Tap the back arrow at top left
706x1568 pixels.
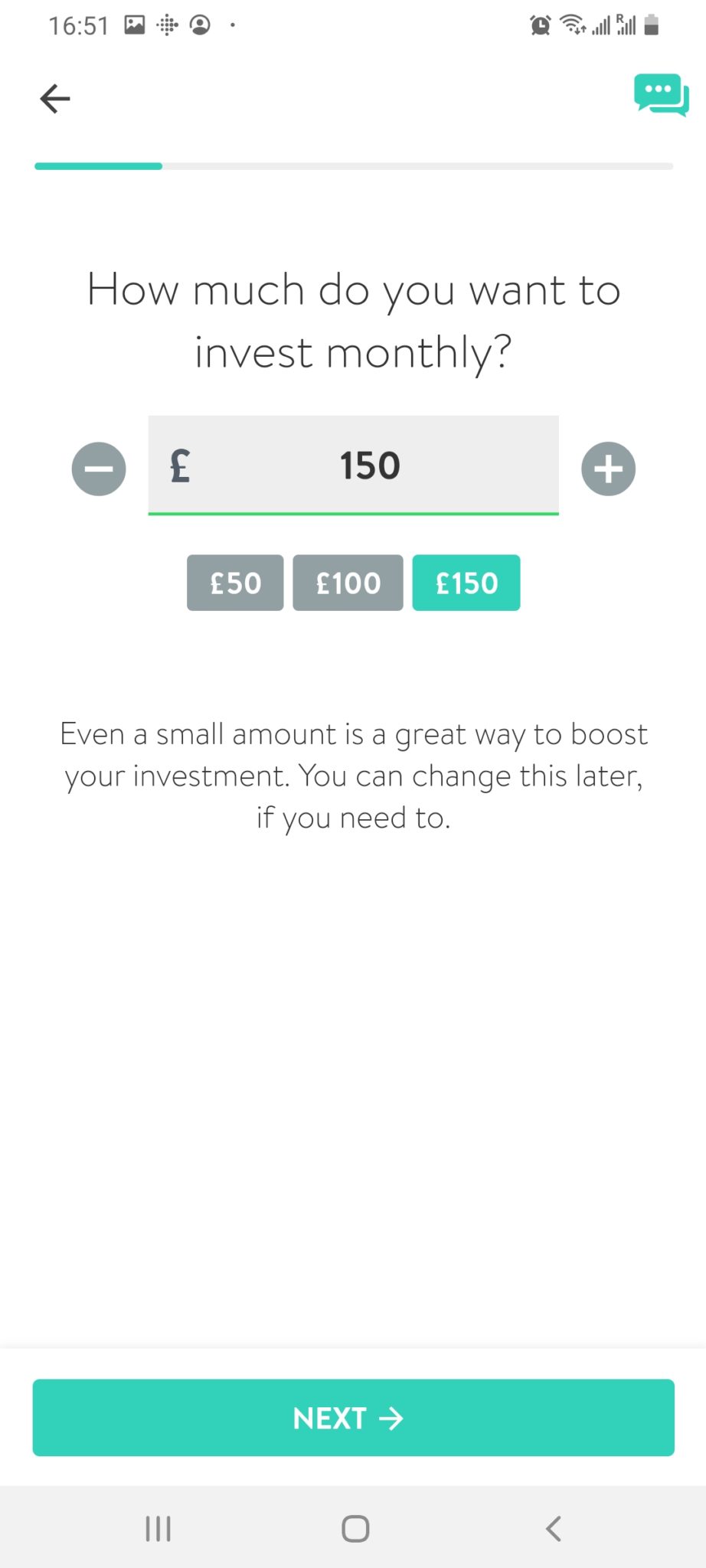tap(53, 98)
